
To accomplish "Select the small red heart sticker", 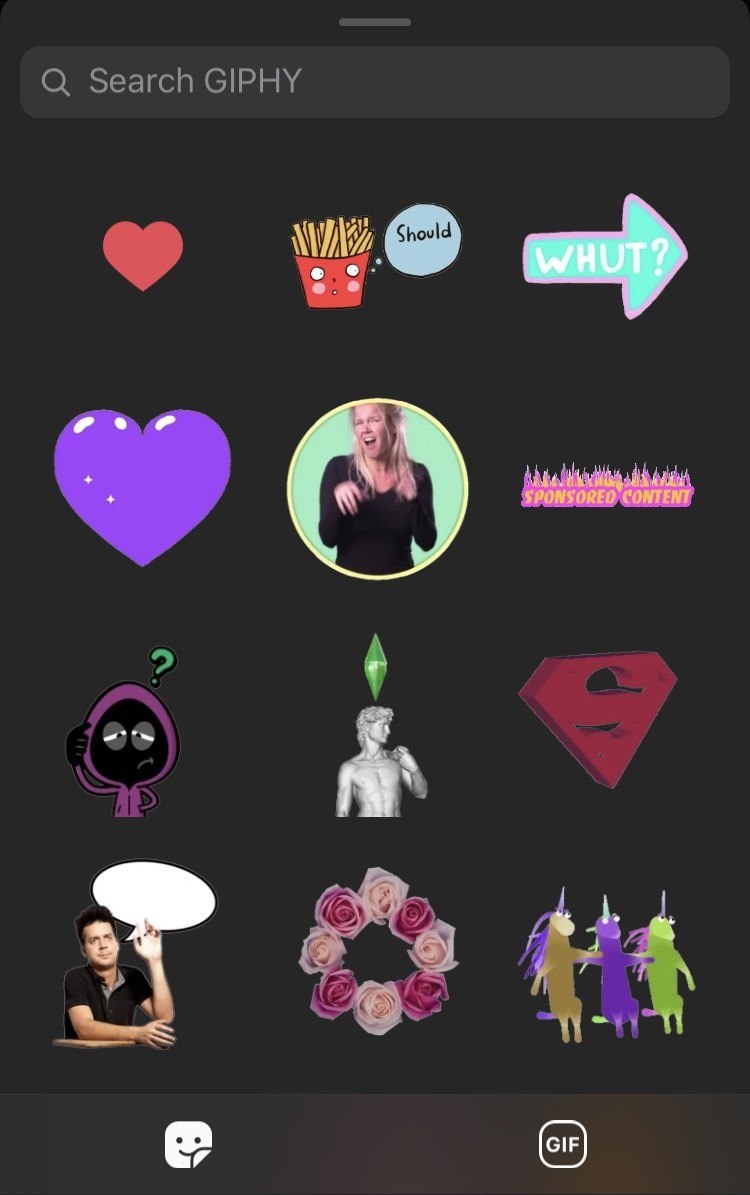I will pos(143,256).
